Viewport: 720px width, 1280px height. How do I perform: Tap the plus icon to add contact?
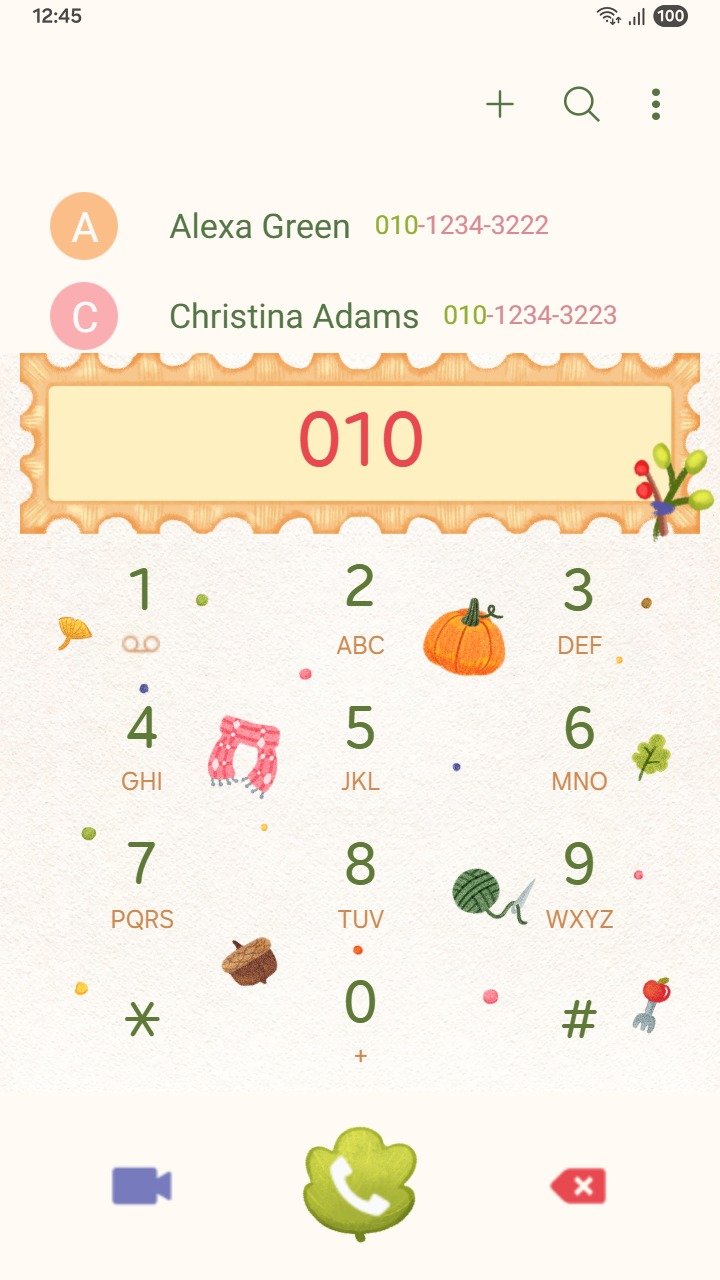[x=499, y=104]
